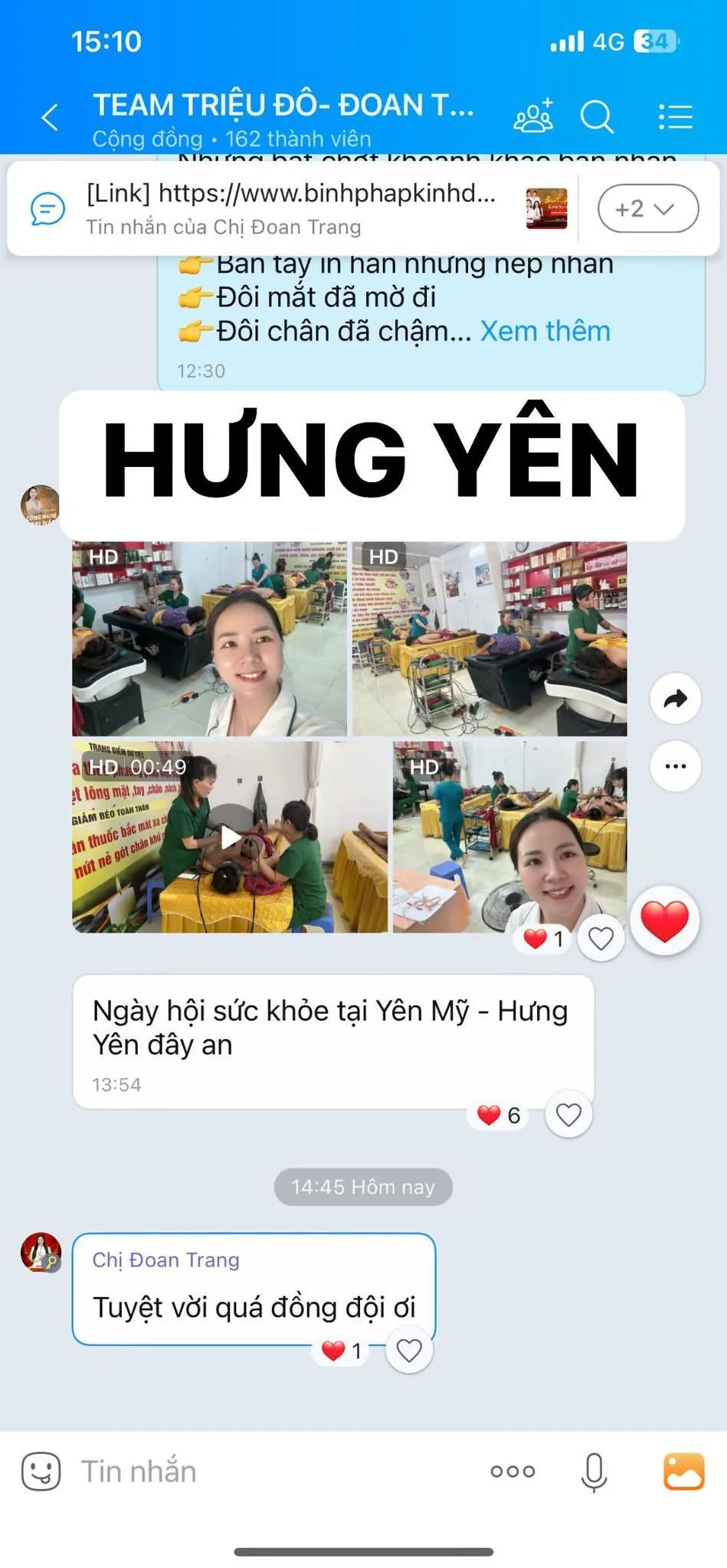Search within this conversation
Image resolution: width=727 pixels, height=1568 pixels.
[x=597, y=117]
